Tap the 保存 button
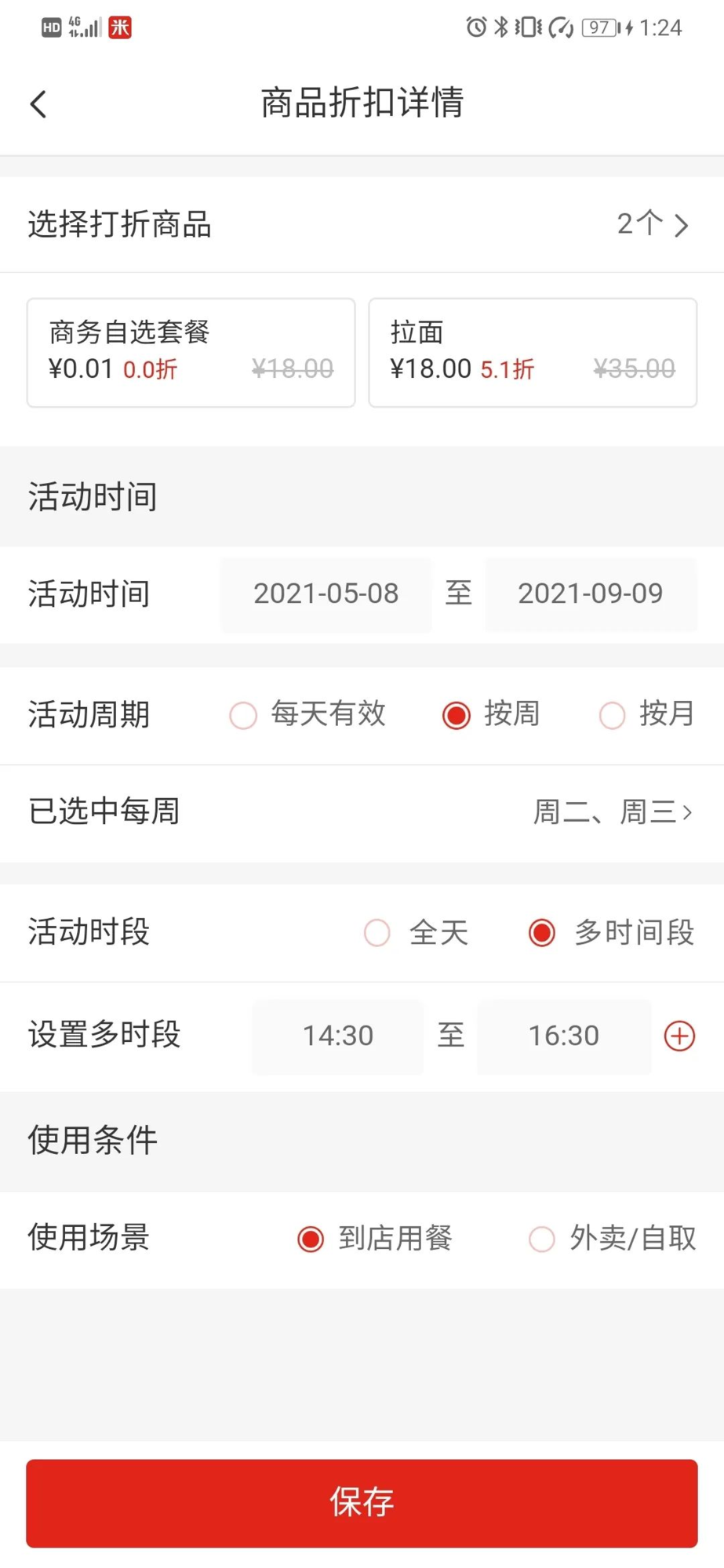The height and width of the screenshot is (1568, 724). pyautogui.click(x=362, y=1503)
